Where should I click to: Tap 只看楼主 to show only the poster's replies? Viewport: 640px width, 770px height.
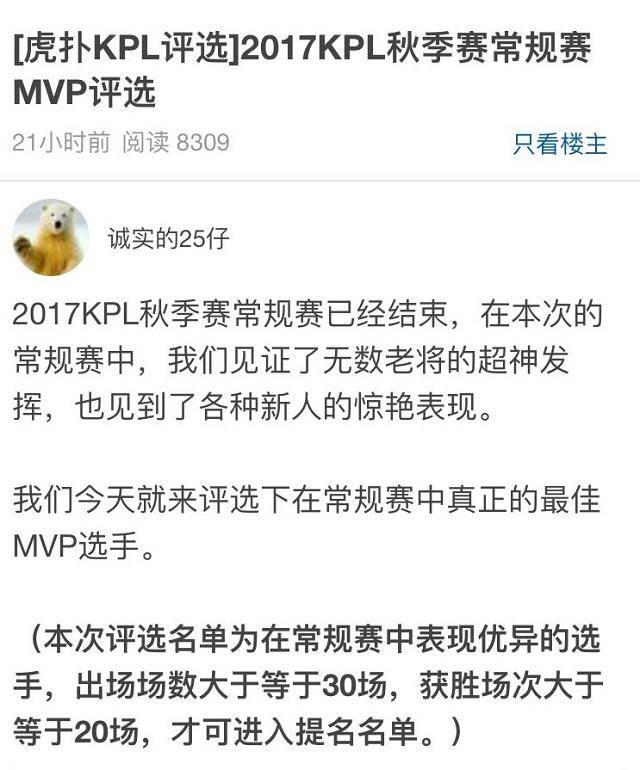pyautogui.click(x=560, y=144)
